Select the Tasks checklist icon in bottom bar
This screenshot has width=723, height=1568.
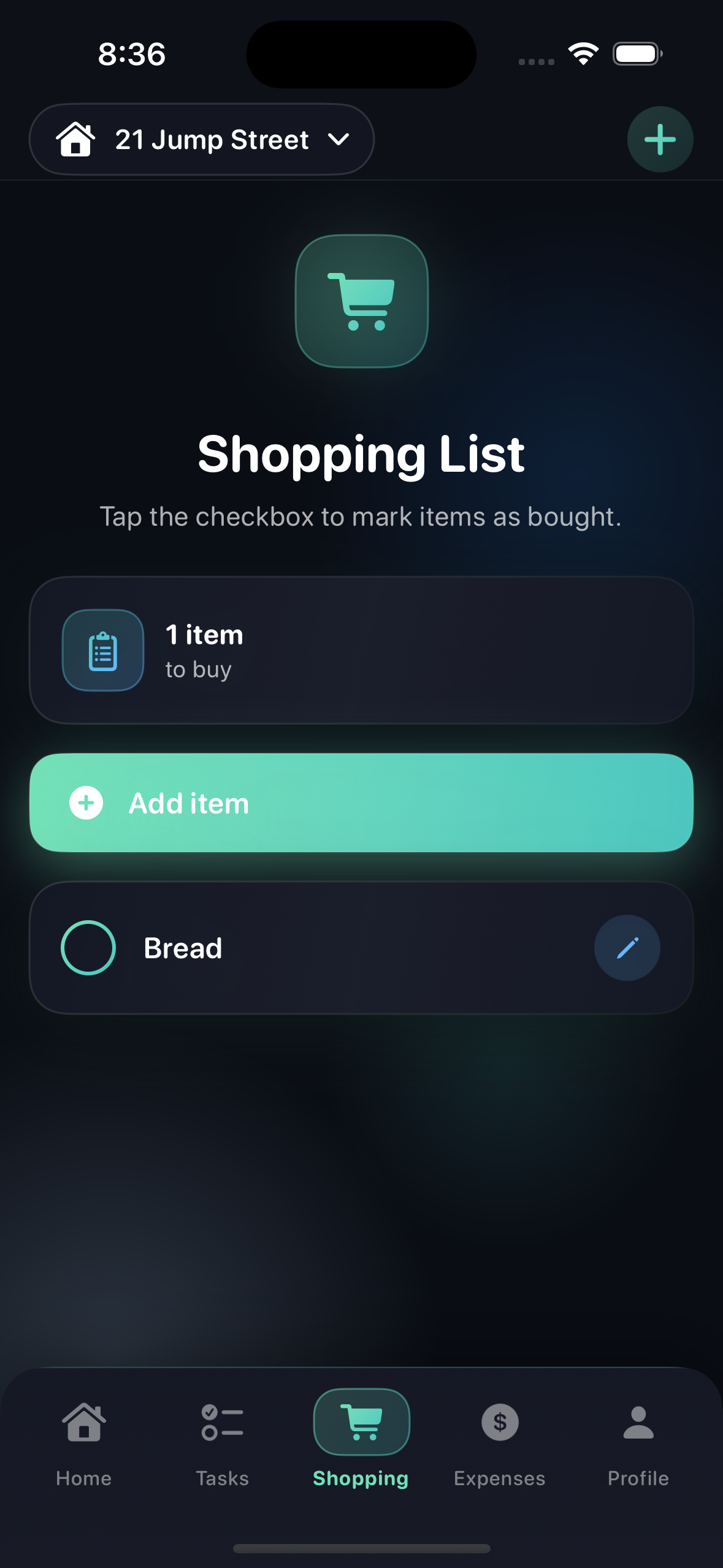[x=222, y=1423]
